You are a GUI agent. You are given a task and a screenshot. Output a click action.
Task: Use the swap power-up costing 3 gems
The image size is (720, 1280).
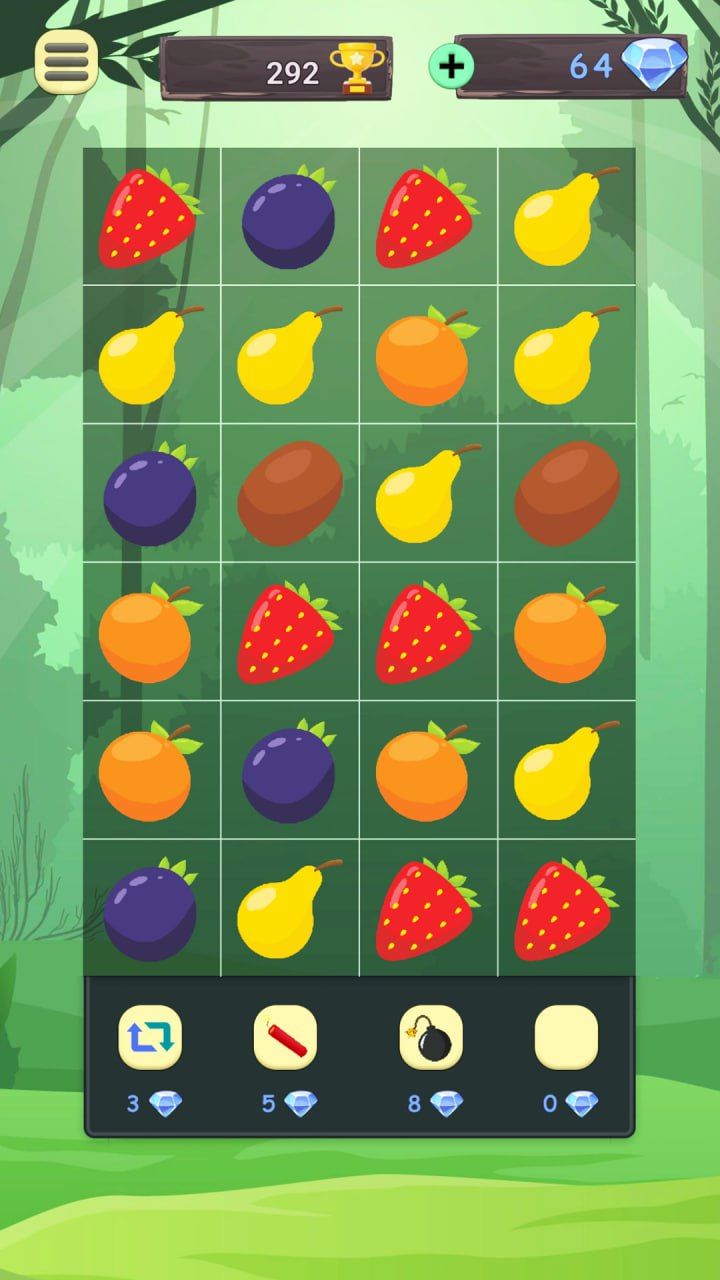(x=150, y=1037)
